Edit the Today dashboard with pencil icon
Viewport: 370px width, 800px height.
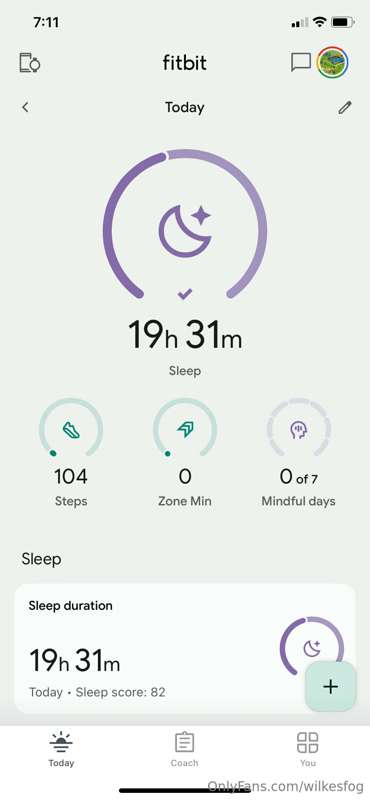[x=345, y=108]
